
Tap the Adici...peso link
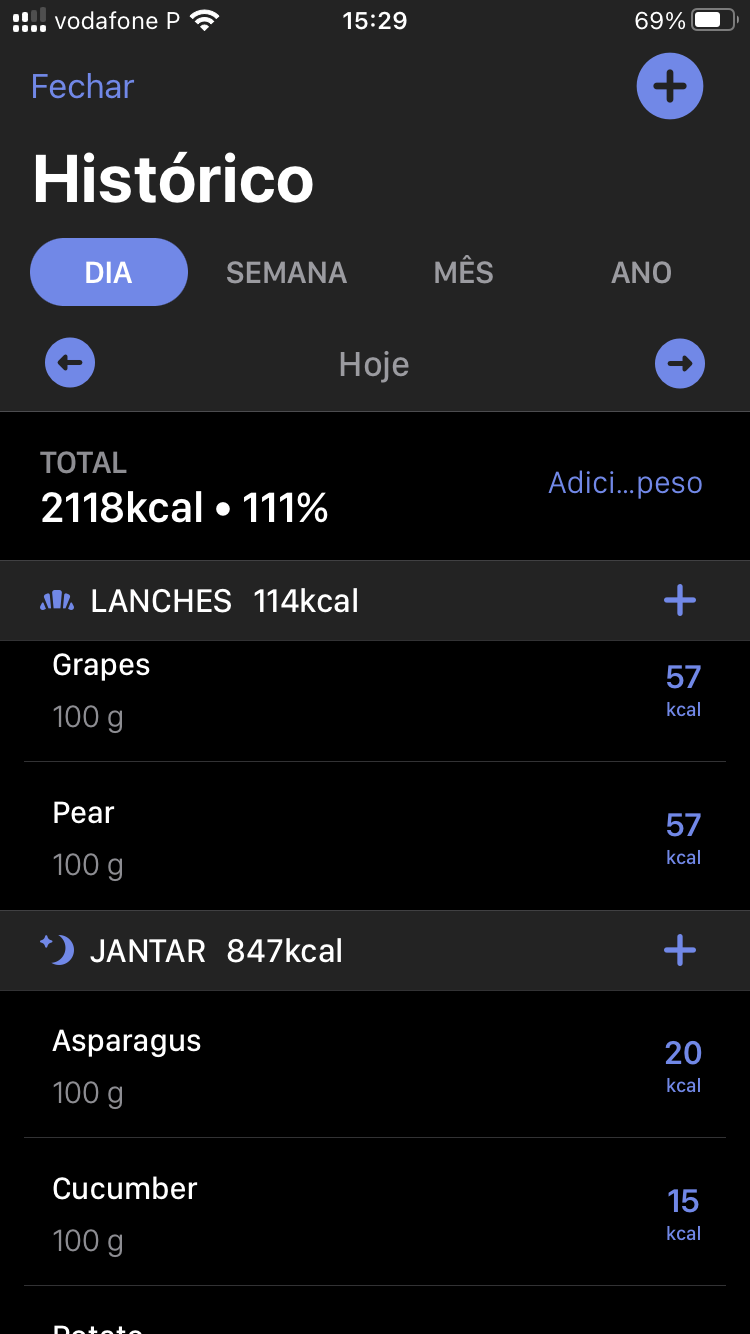pyautogui.click(x=625, y=483)
